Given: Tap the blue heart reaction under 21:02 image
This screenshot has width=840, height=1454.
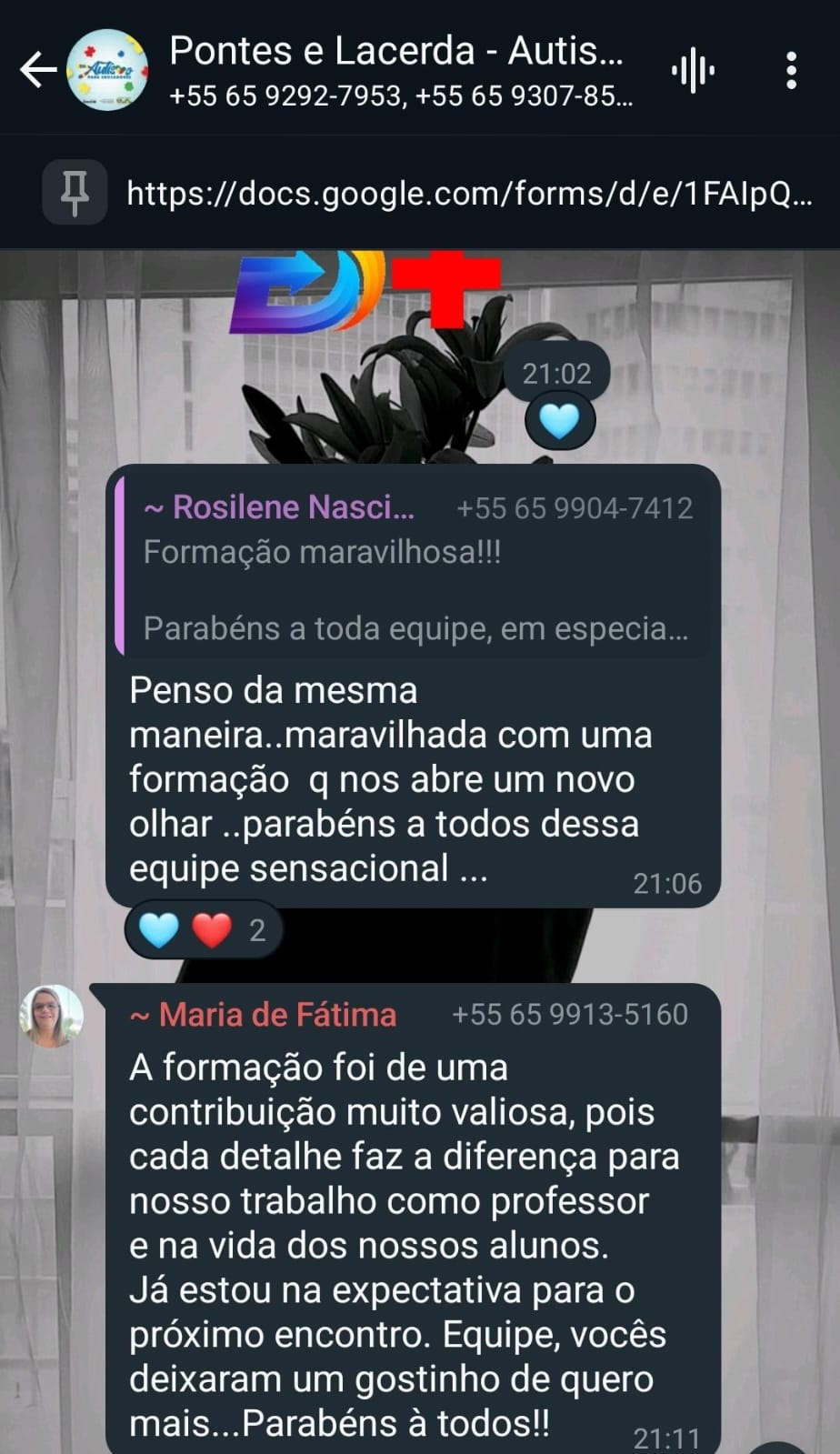Looking at the screenshot, I should click(559, 421).
